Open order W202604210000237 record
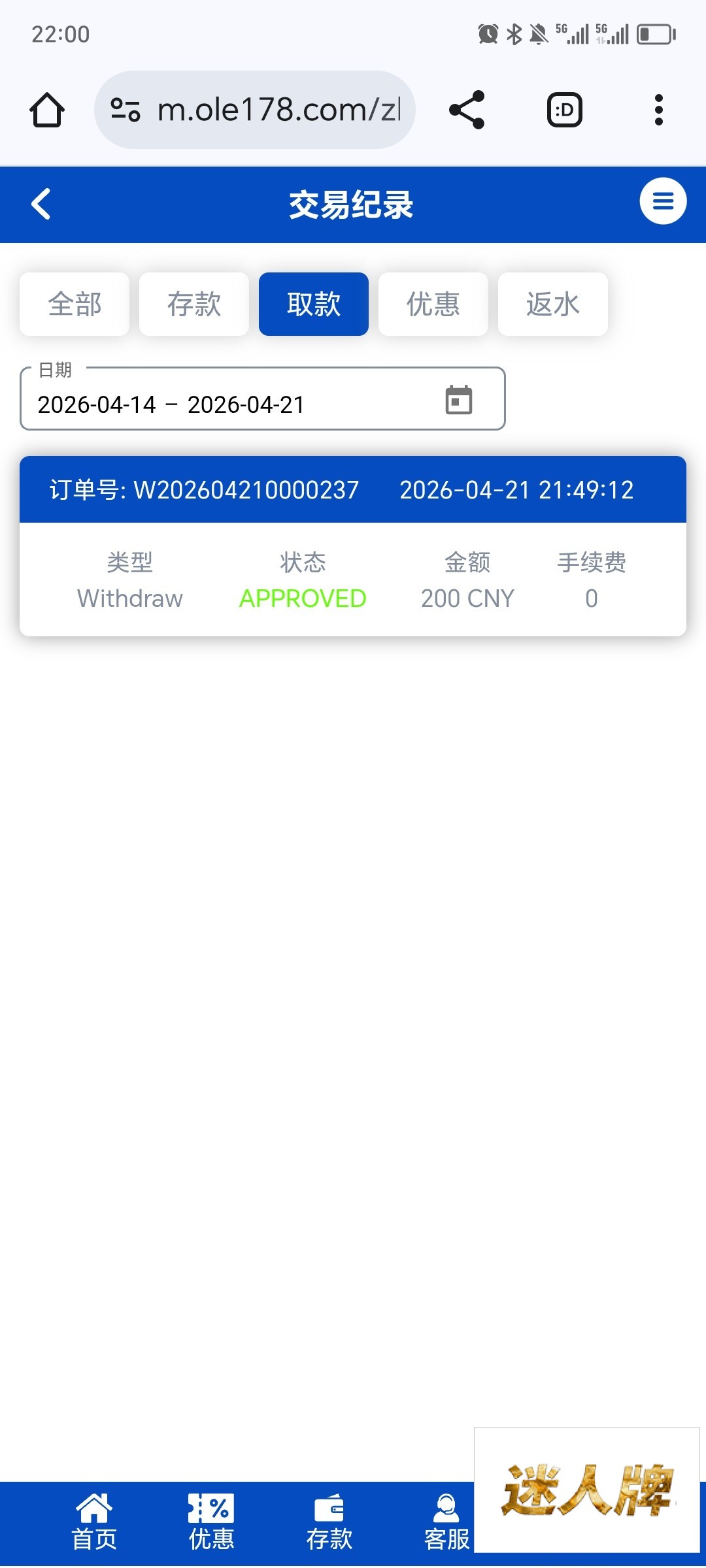706x1568 pixels. click(x=353, y=546)
